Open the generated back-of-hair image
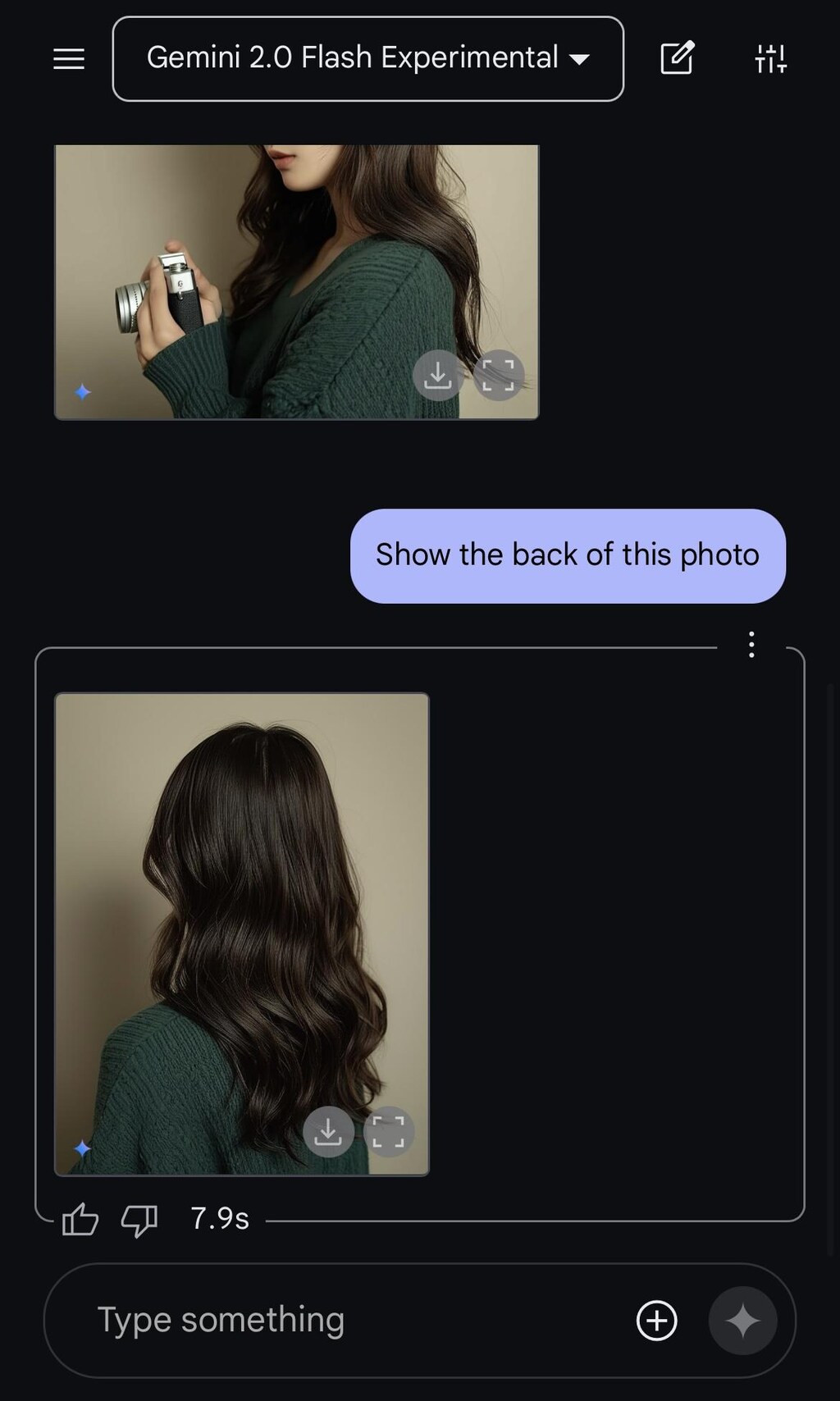This screenshot has height=1401, width=840. (241, 902)
